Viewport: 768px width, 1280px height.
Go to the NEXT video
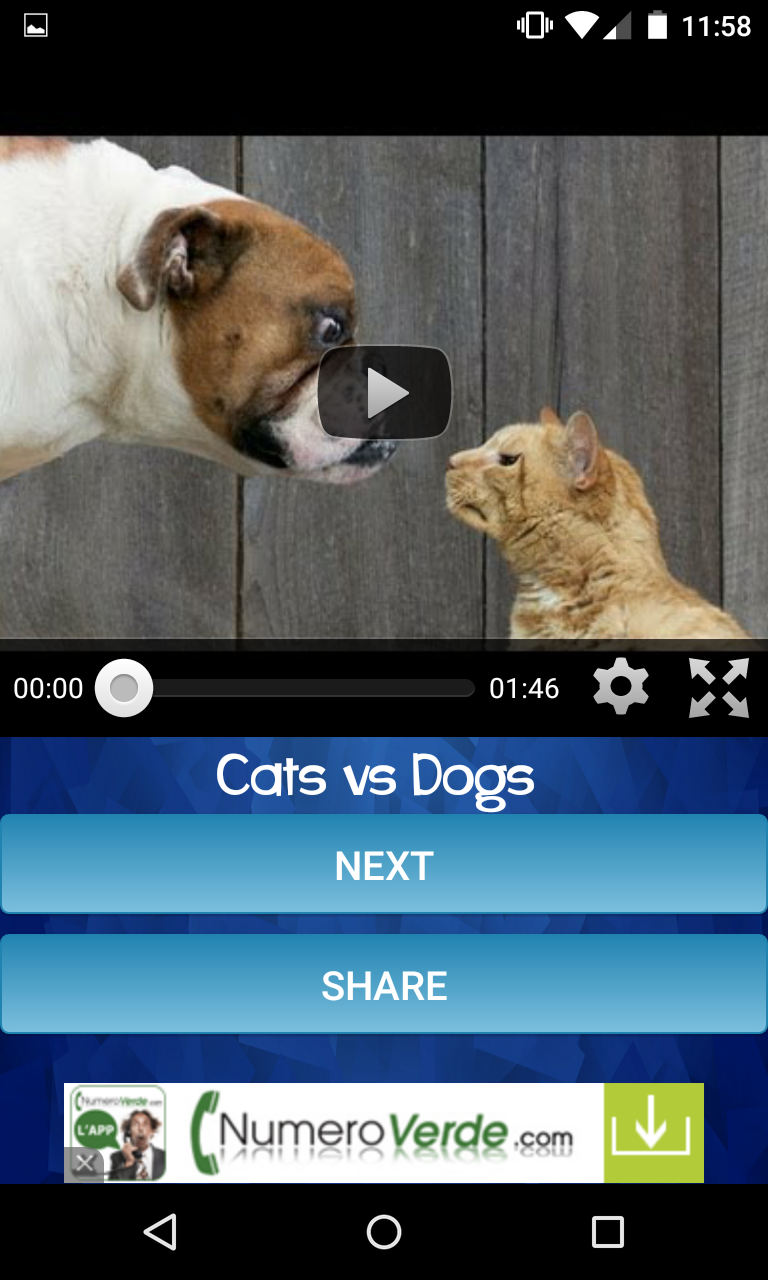pyautogui.click(x=384, y=864)
